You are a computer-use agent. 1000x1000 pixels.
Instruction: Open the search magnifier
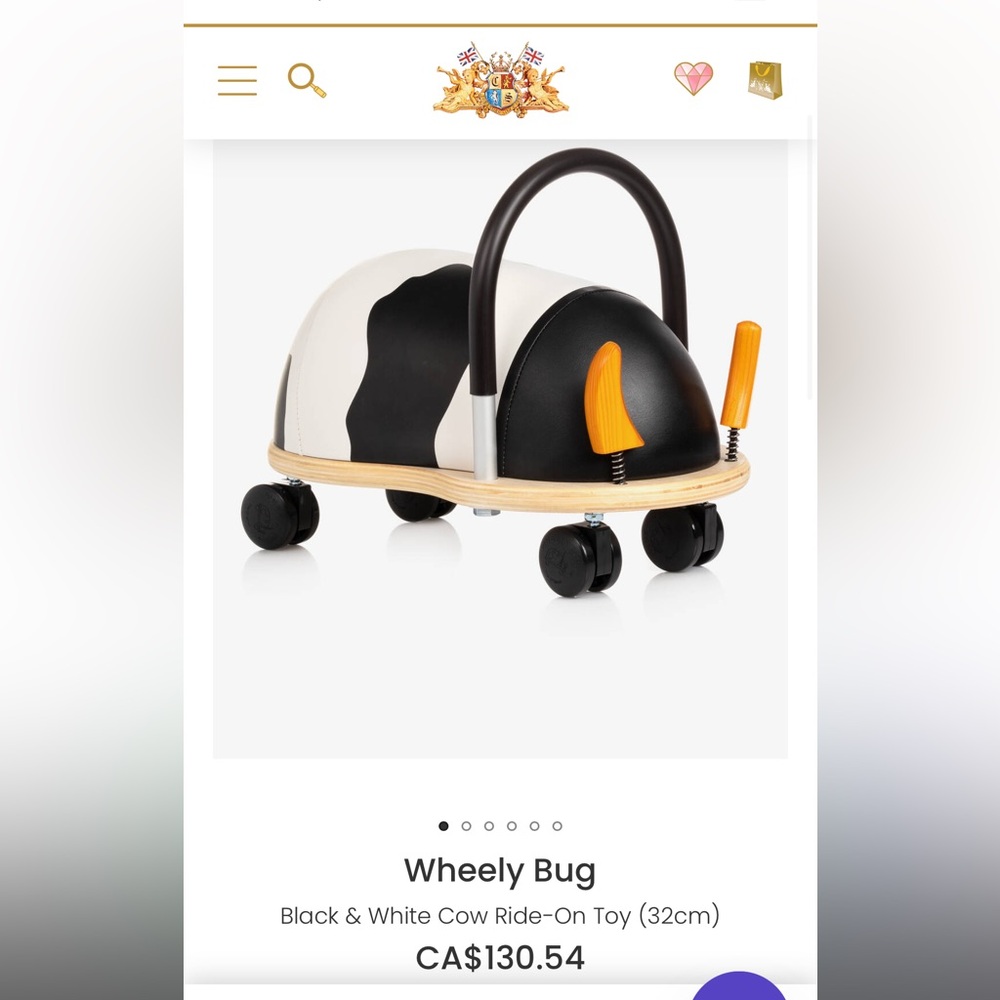click(307, 80)
